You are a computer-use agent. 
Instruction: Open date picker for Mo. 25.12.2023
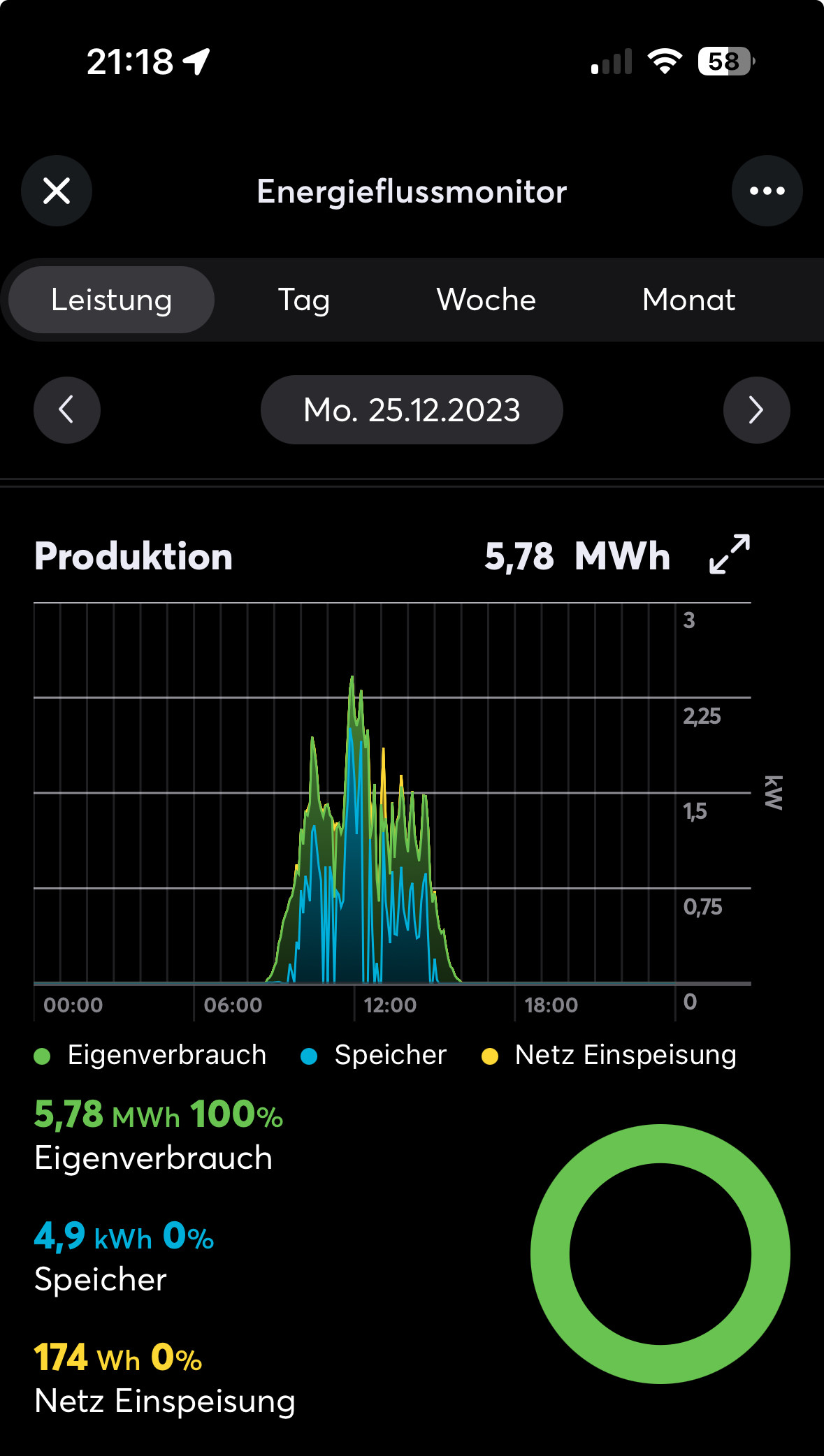click(x=412, y=410)
